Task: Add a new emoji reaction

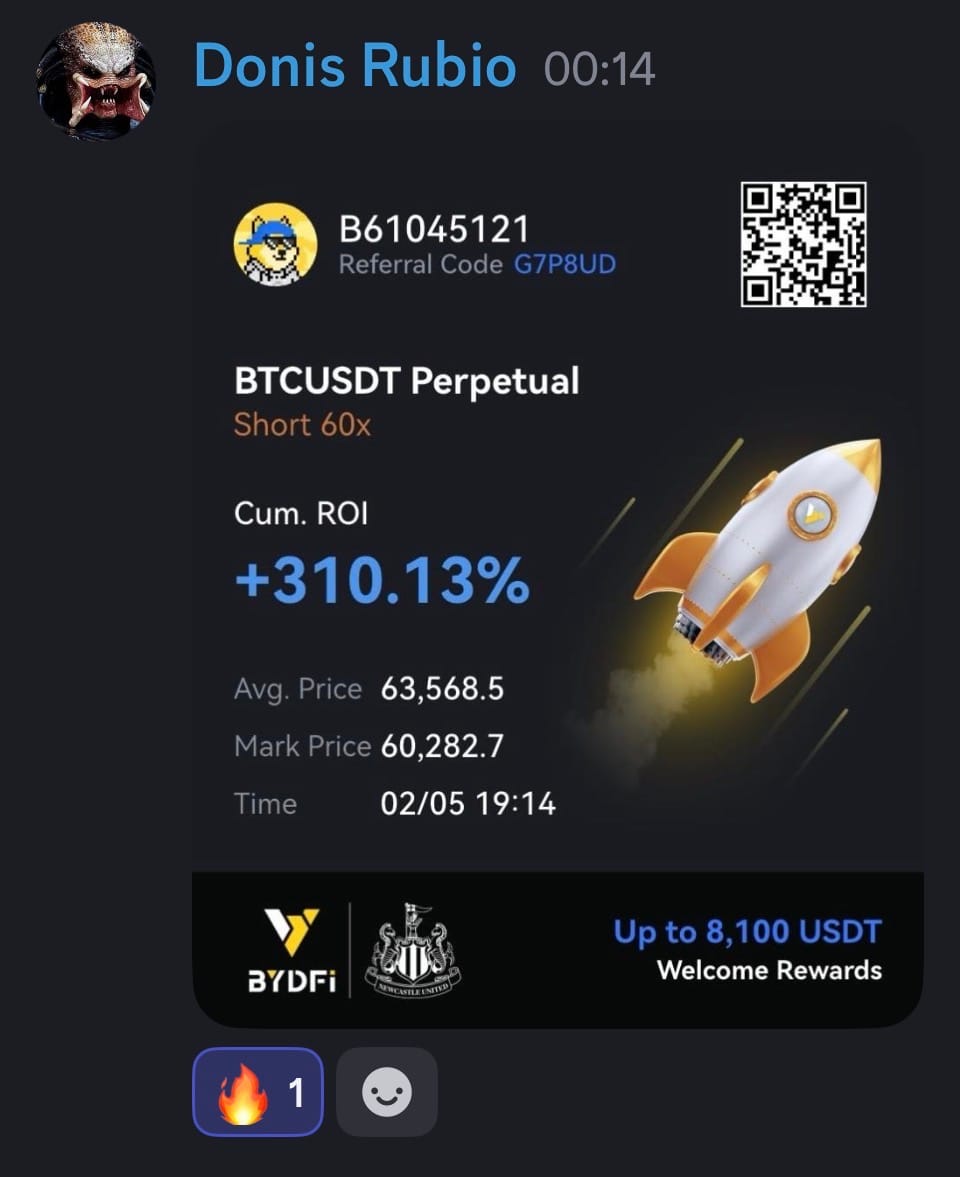Action: point(386,1092)
